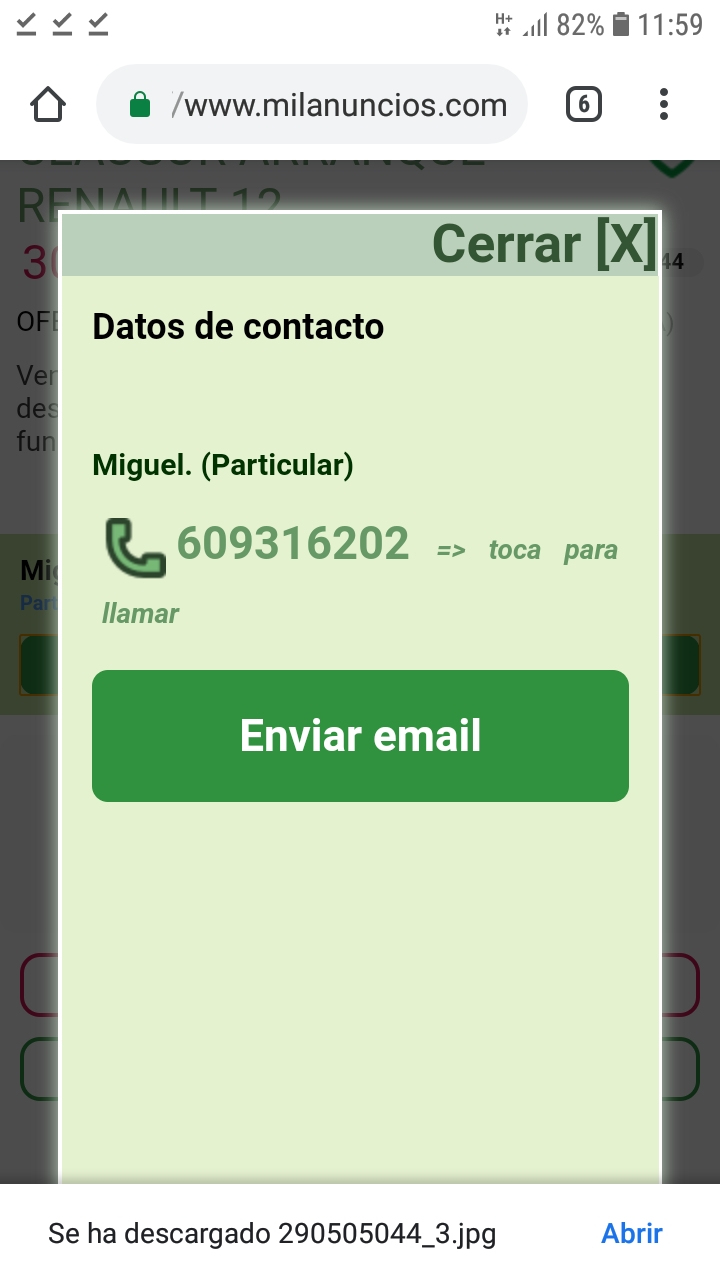Image resolution: width=720 pixels, height=1280 pixels.
Task: Open the tab switcher showing 6 tabs
Action: click(x=584, y=105)
